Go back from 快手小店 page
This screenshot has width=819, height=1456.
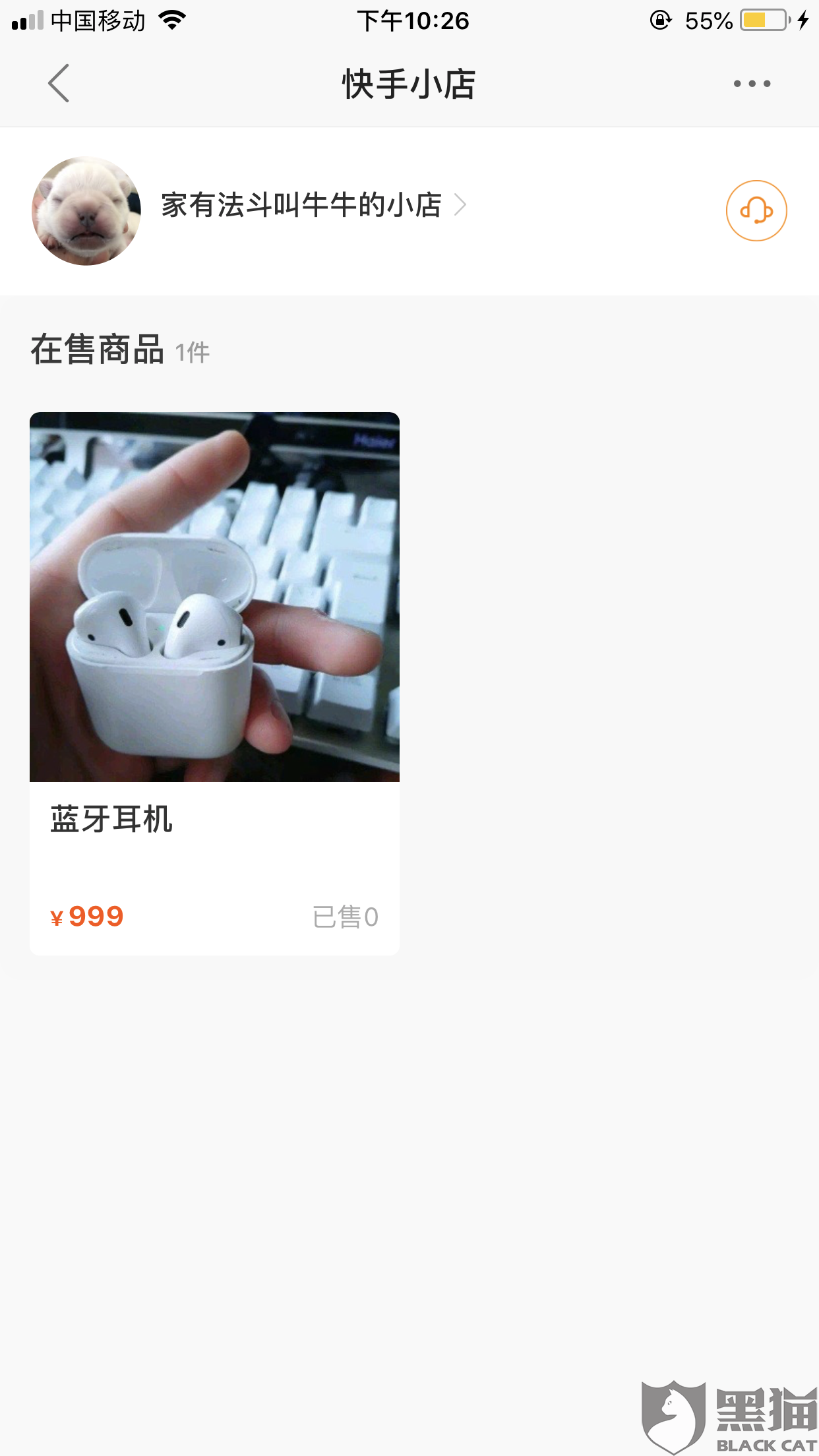[59, 84]
